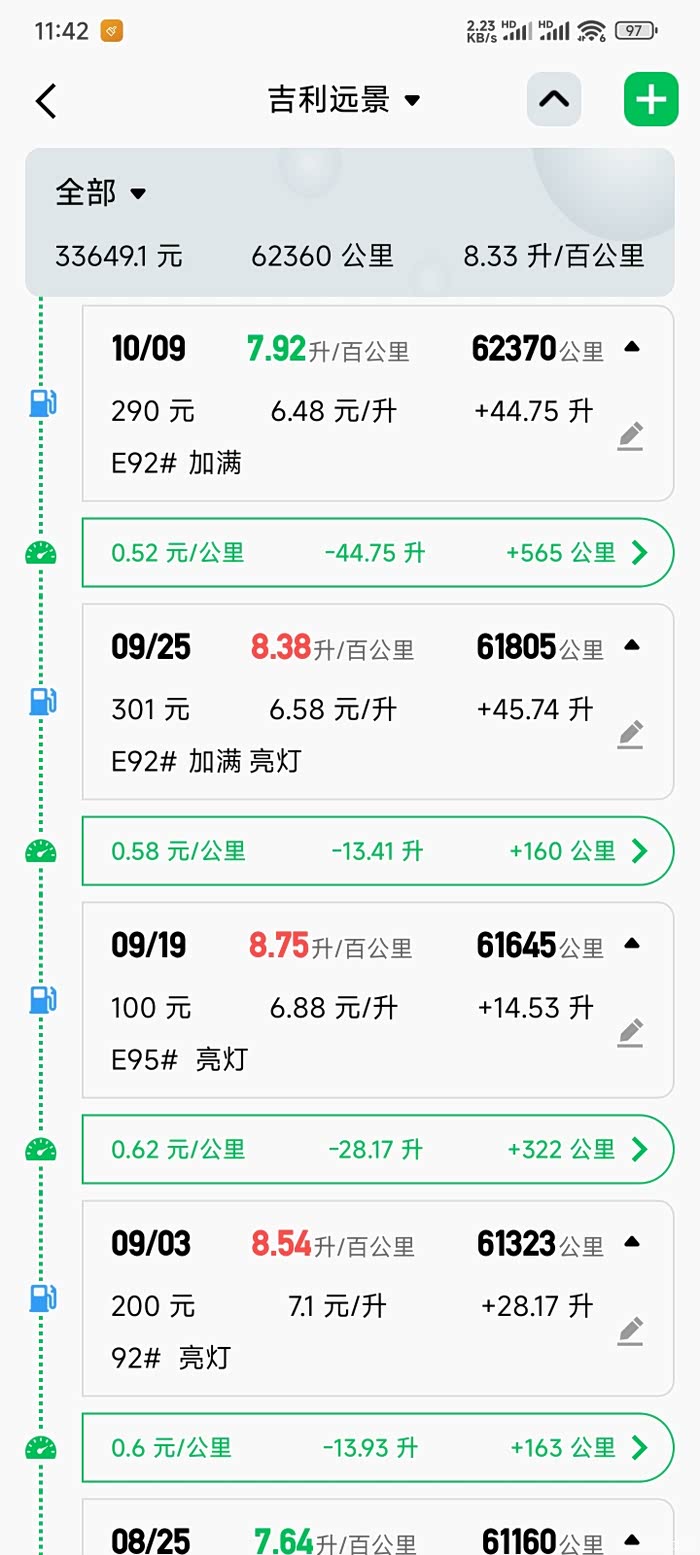
Task: Edit the 09/03 refuel record
Action: [x=630, y=1331]
